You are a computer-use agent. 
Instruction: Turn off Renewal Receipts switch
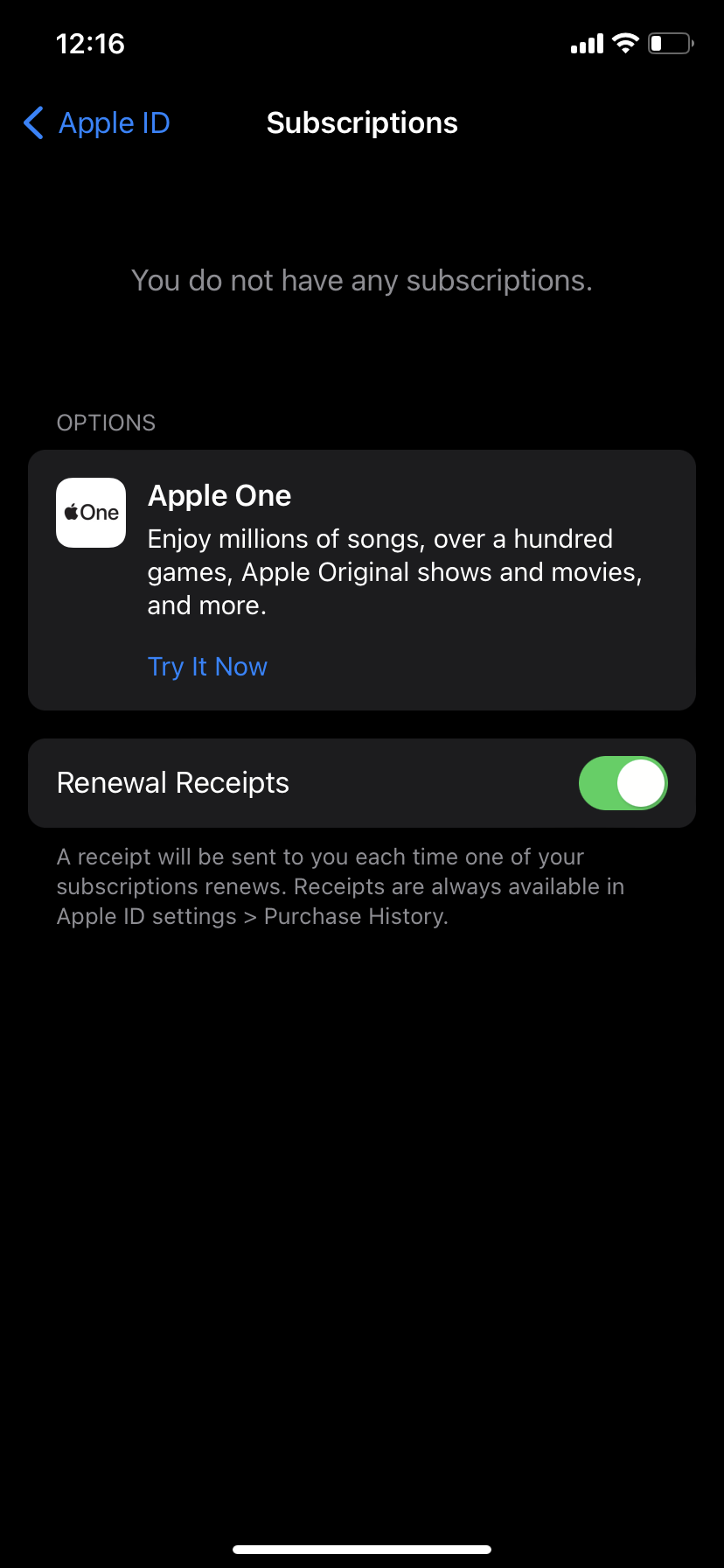[x=623, y=783]
